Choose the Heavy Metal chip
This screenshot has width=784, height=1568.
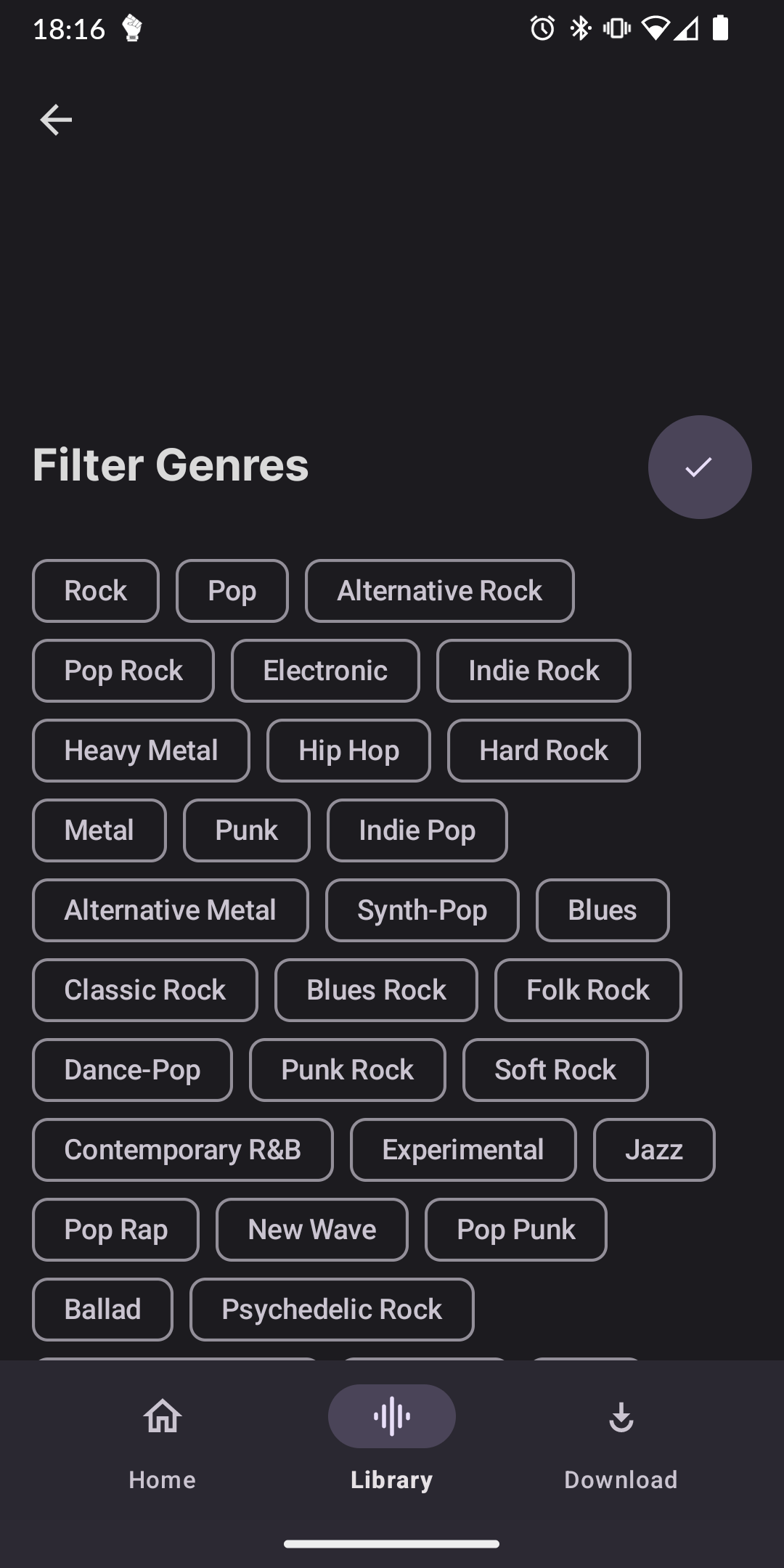click(141, 751)
